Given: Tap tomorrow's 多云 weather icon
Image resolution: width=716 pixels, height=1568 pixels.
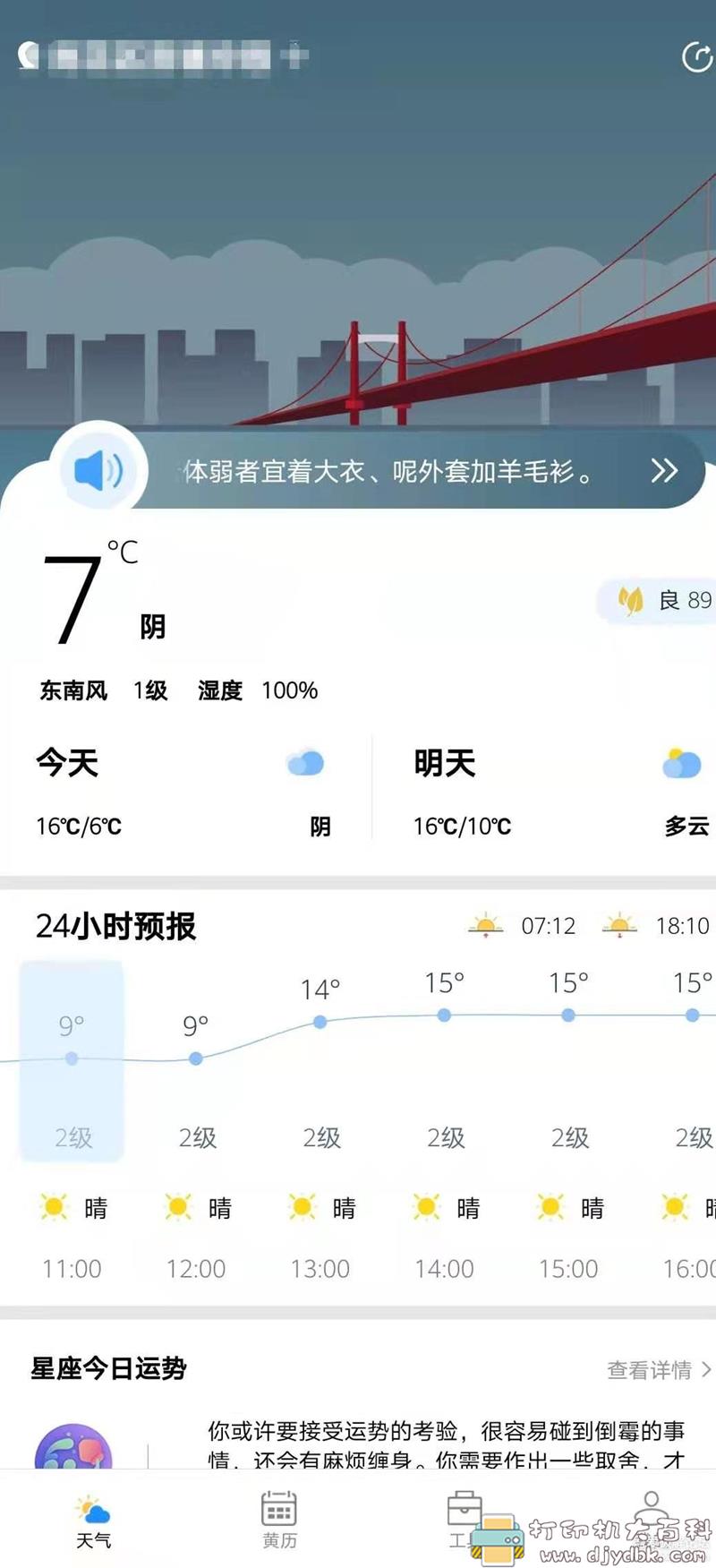Looking at the screenshot, I should [680, 762].
